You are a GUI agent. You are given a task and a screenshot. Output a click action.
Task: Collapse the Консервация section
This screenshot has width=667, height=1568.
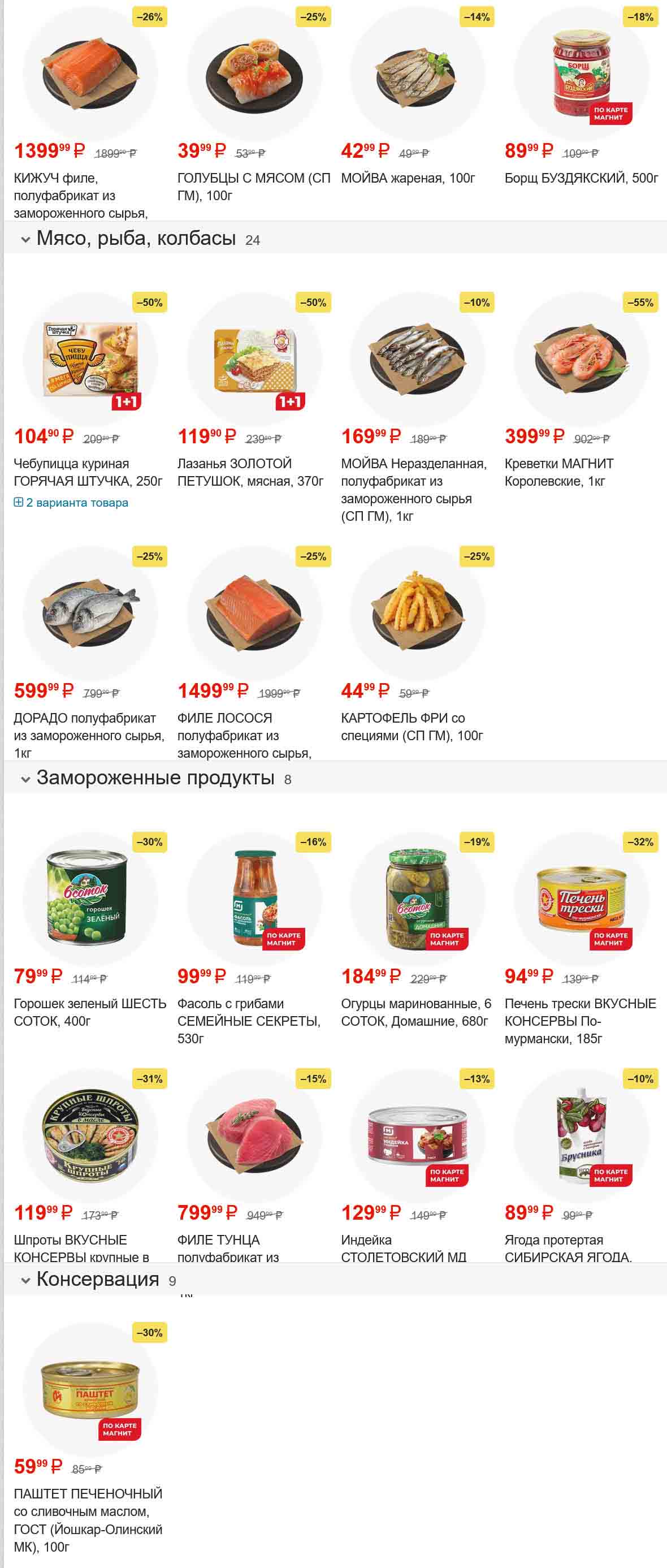click(x=25, y=1281)
